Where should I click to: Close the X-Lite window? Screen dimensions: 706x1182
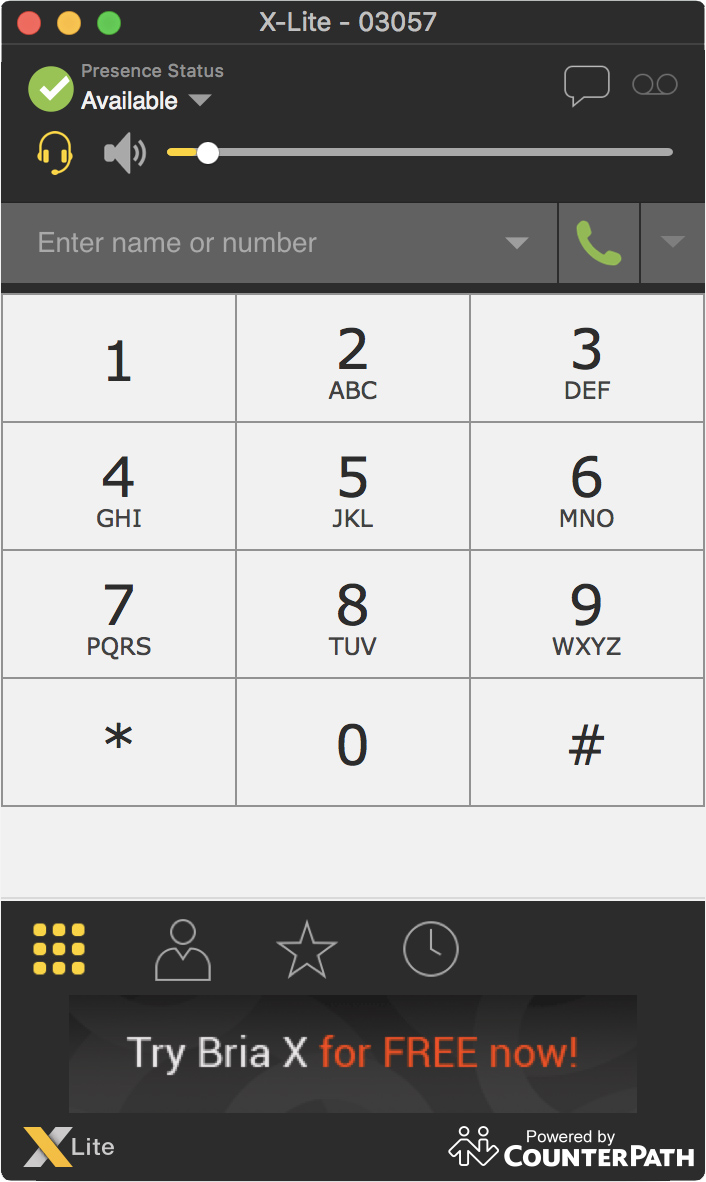29,23
